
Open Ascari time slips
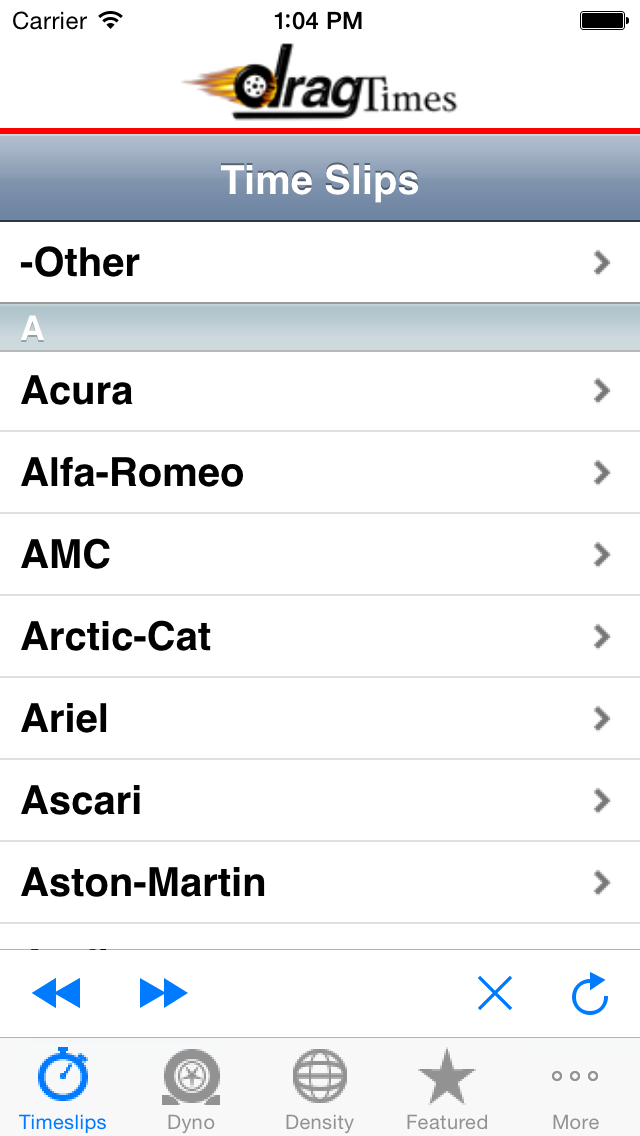[320, 801]
